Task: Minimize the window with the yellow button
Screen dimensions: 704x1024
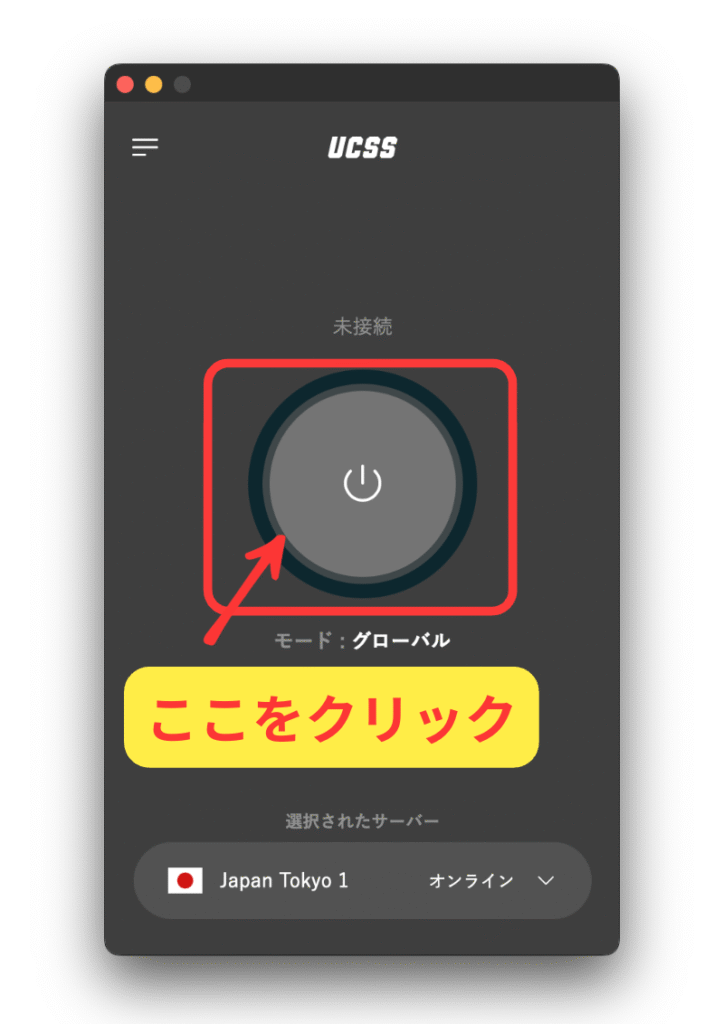Action: point(153,85)
